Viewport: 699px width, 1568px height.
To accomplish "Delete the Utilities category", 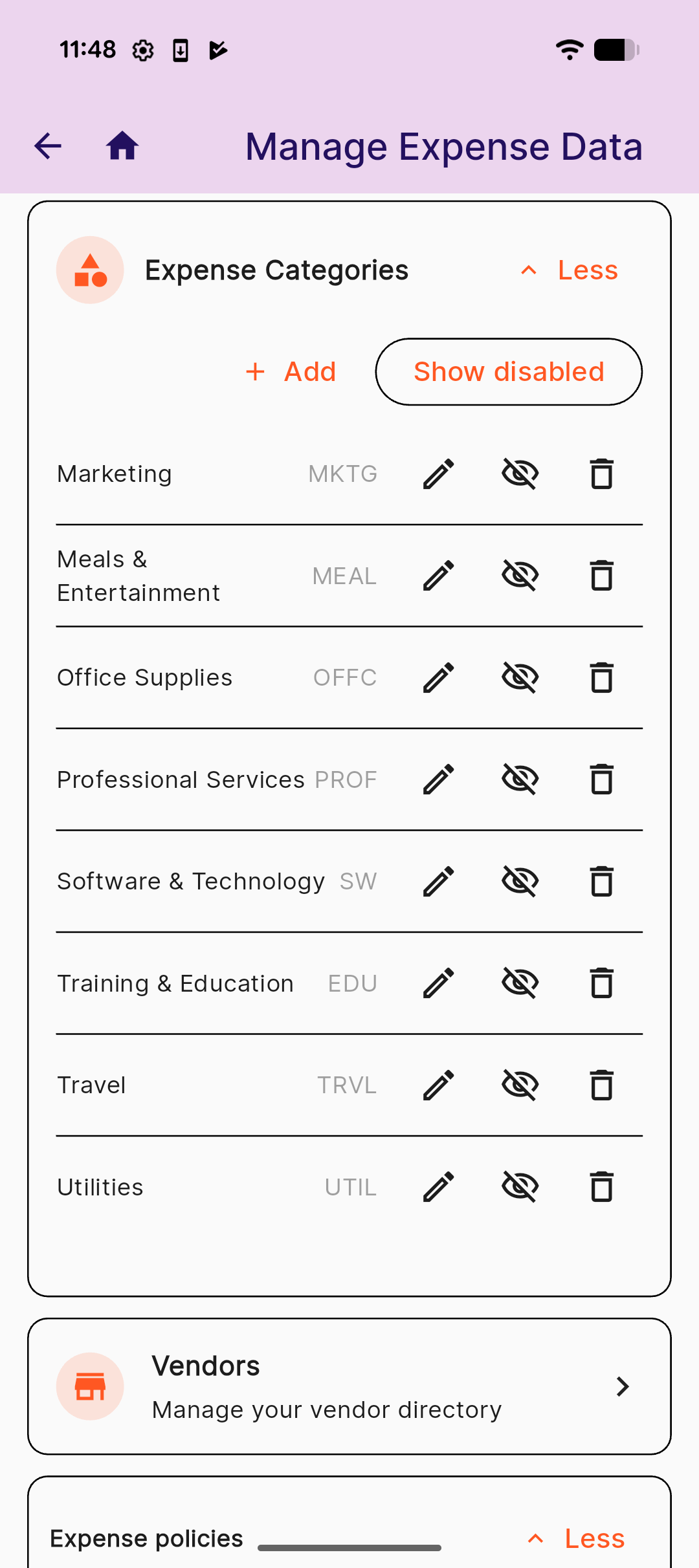I will point(602,1187).
